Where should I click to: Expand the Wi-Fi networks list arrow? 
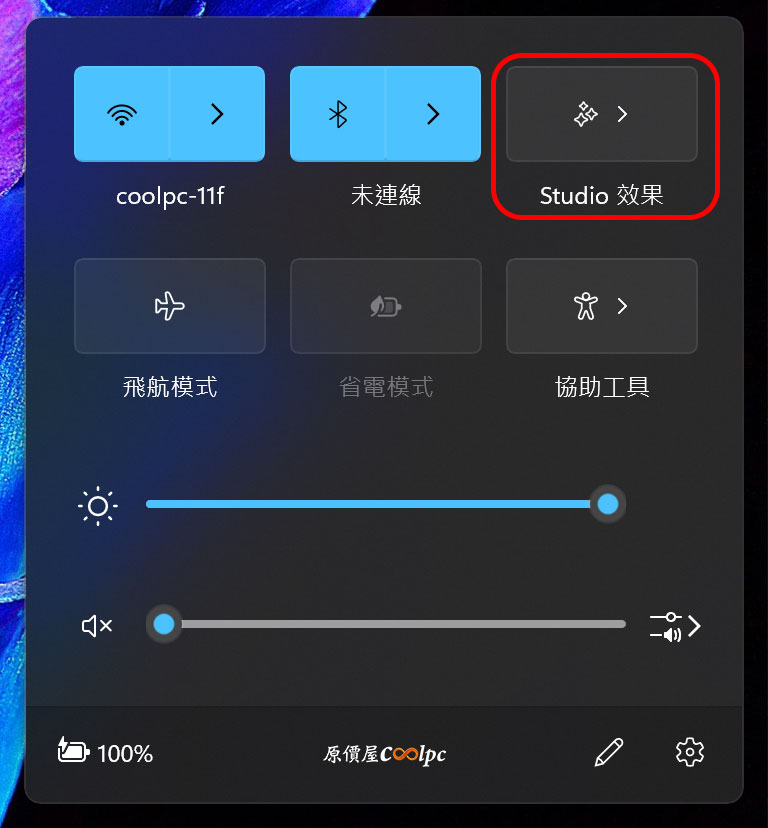pos(217,114)
